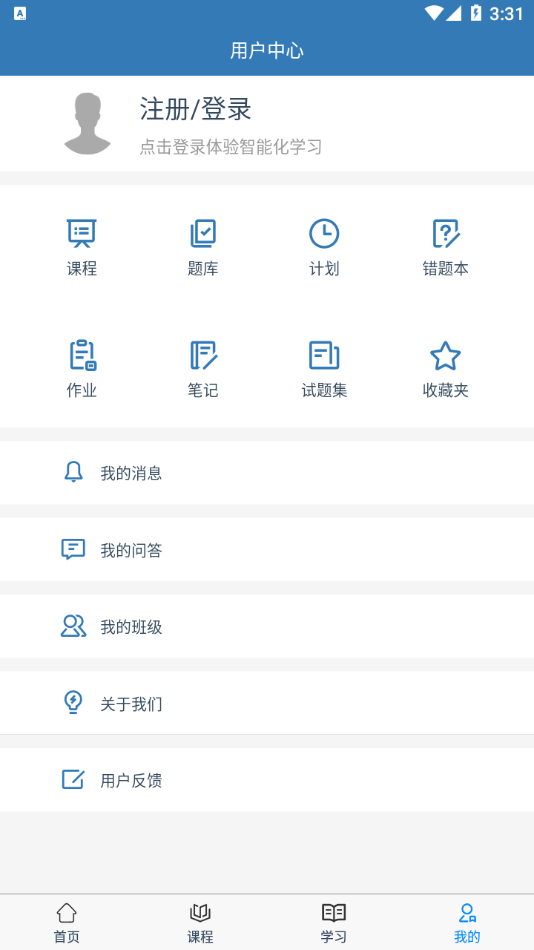Open 我的班级 row

[x=267, y=626]
